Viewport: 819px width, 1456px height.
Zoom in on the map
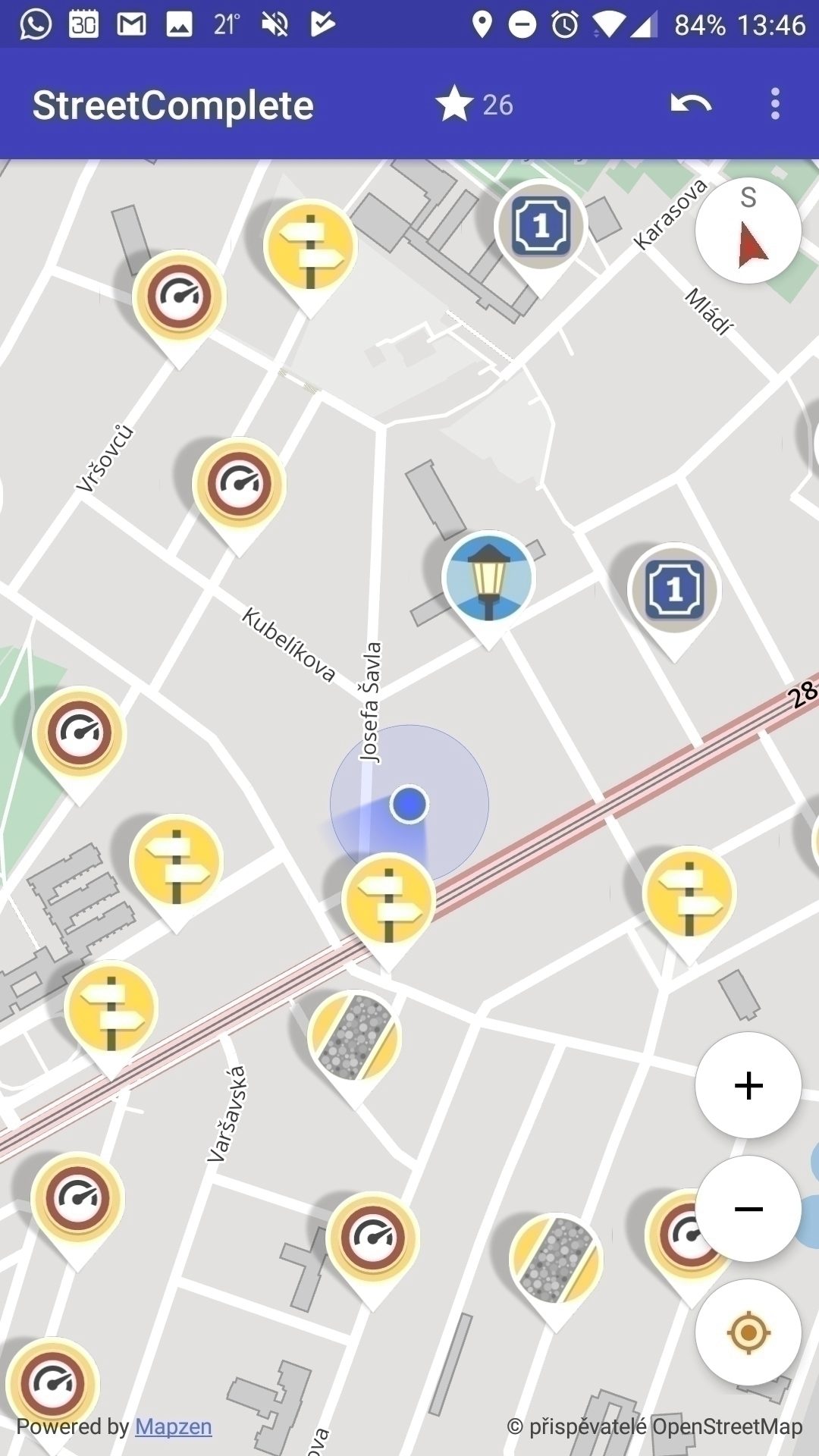coord(748,1085)
